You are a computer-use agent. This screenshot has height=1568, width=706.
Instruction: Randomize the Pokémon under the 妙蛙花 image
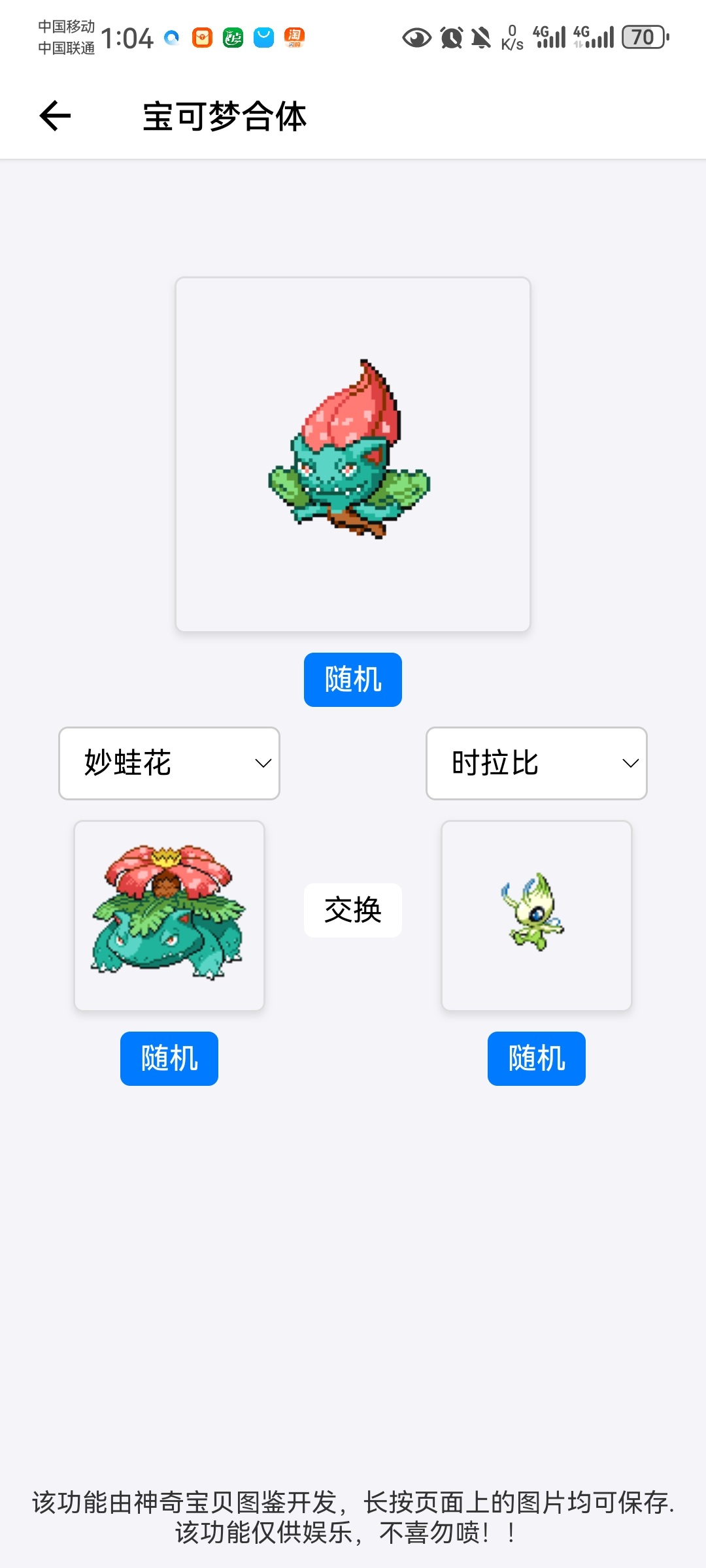pos(169,1058)
